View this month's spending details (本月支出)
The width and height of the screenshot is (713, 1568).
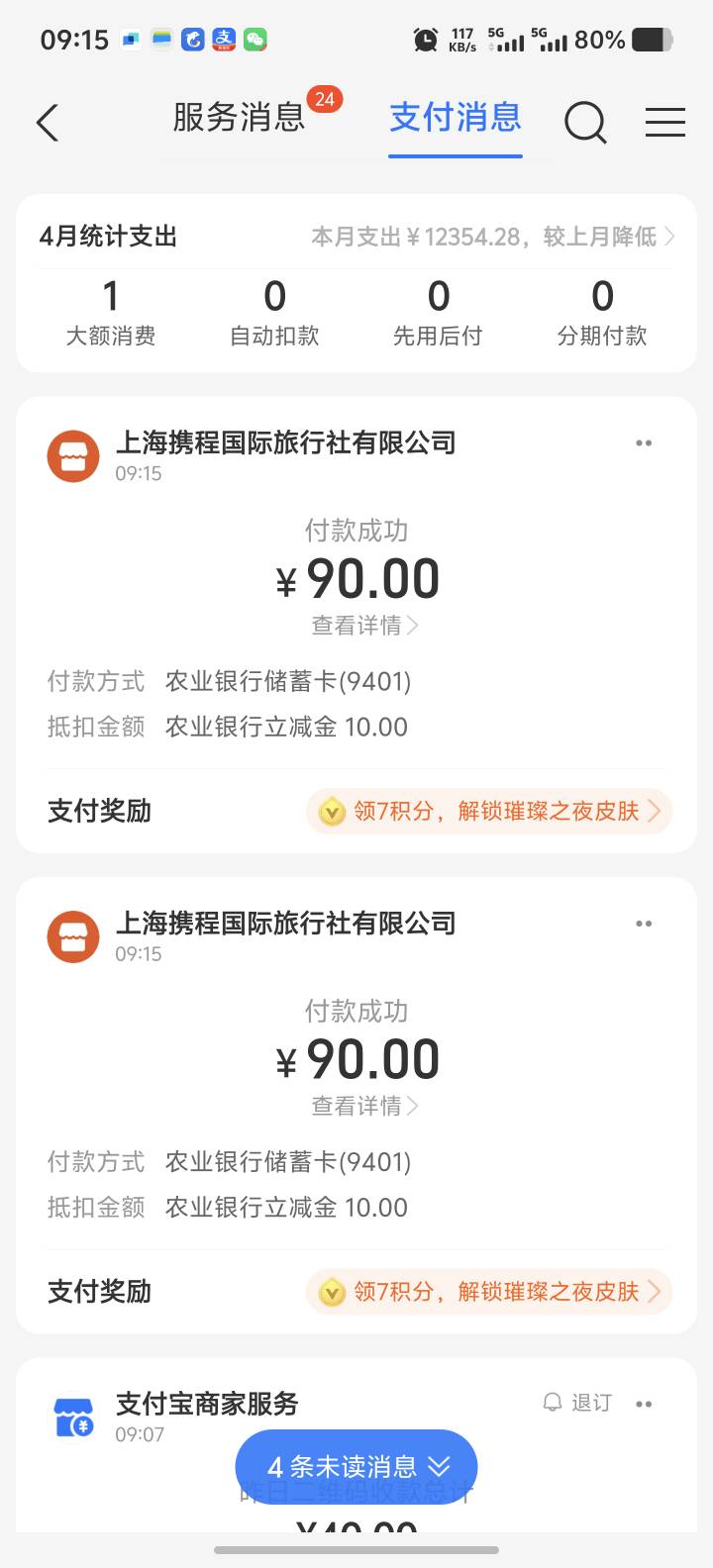[x=493, y=237]
